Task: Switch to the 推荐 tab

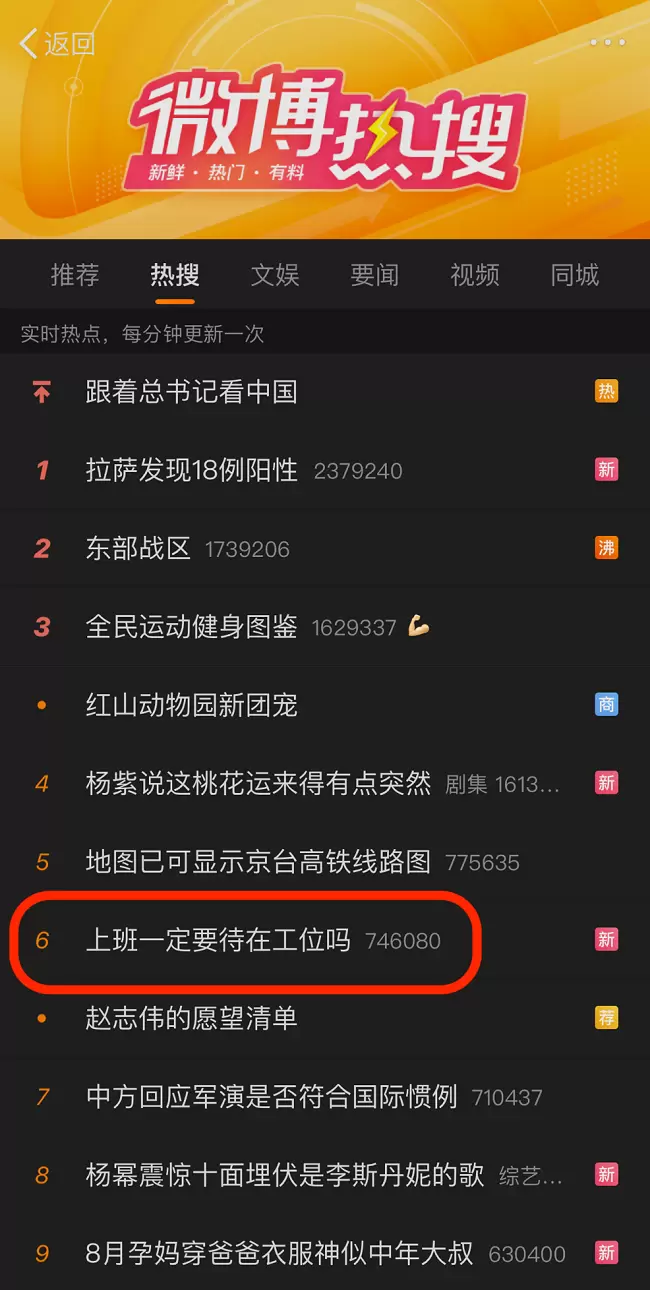Action: pyautogui.click(x=75, y=275)
